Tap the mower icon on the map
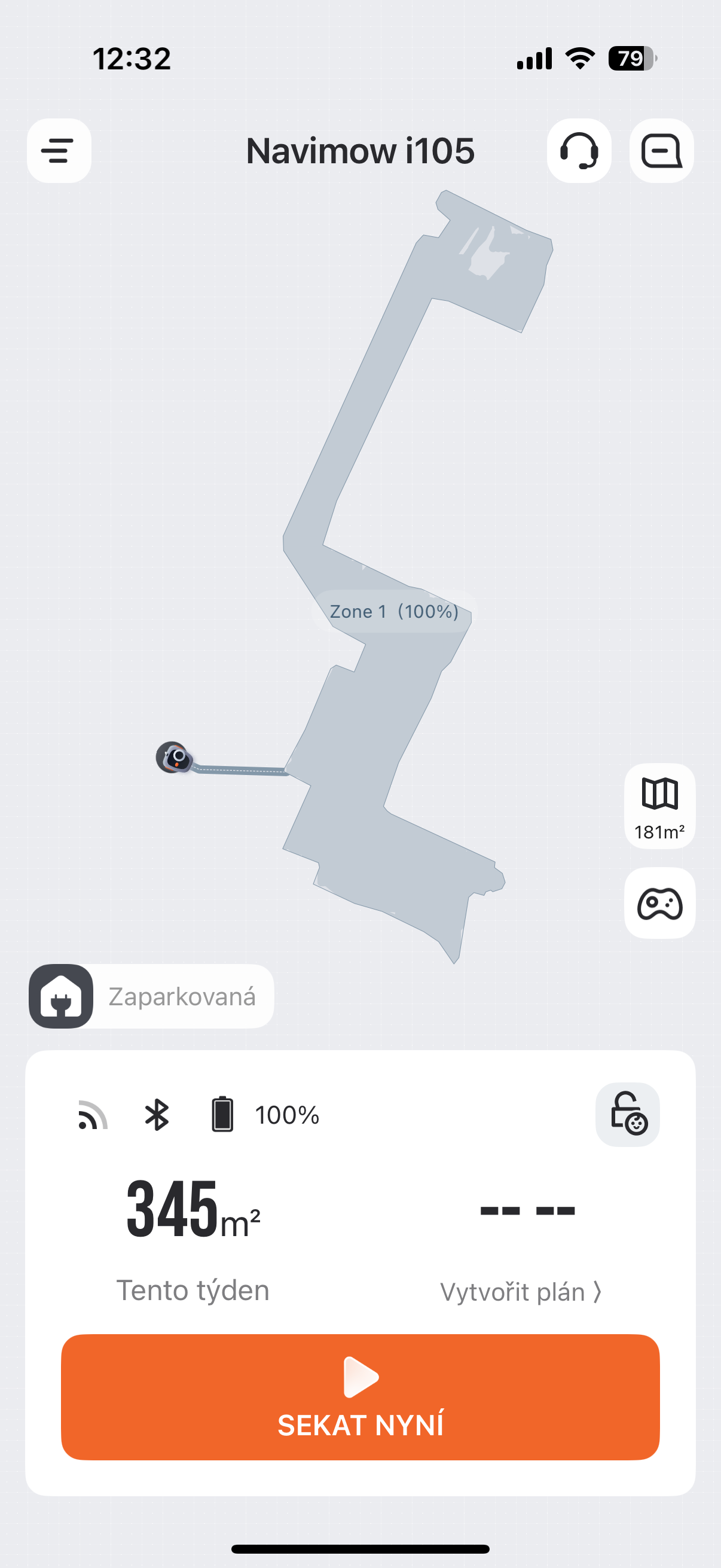Image resolution: width=721 pixels, height=1568 pixels. coord(174,757)
